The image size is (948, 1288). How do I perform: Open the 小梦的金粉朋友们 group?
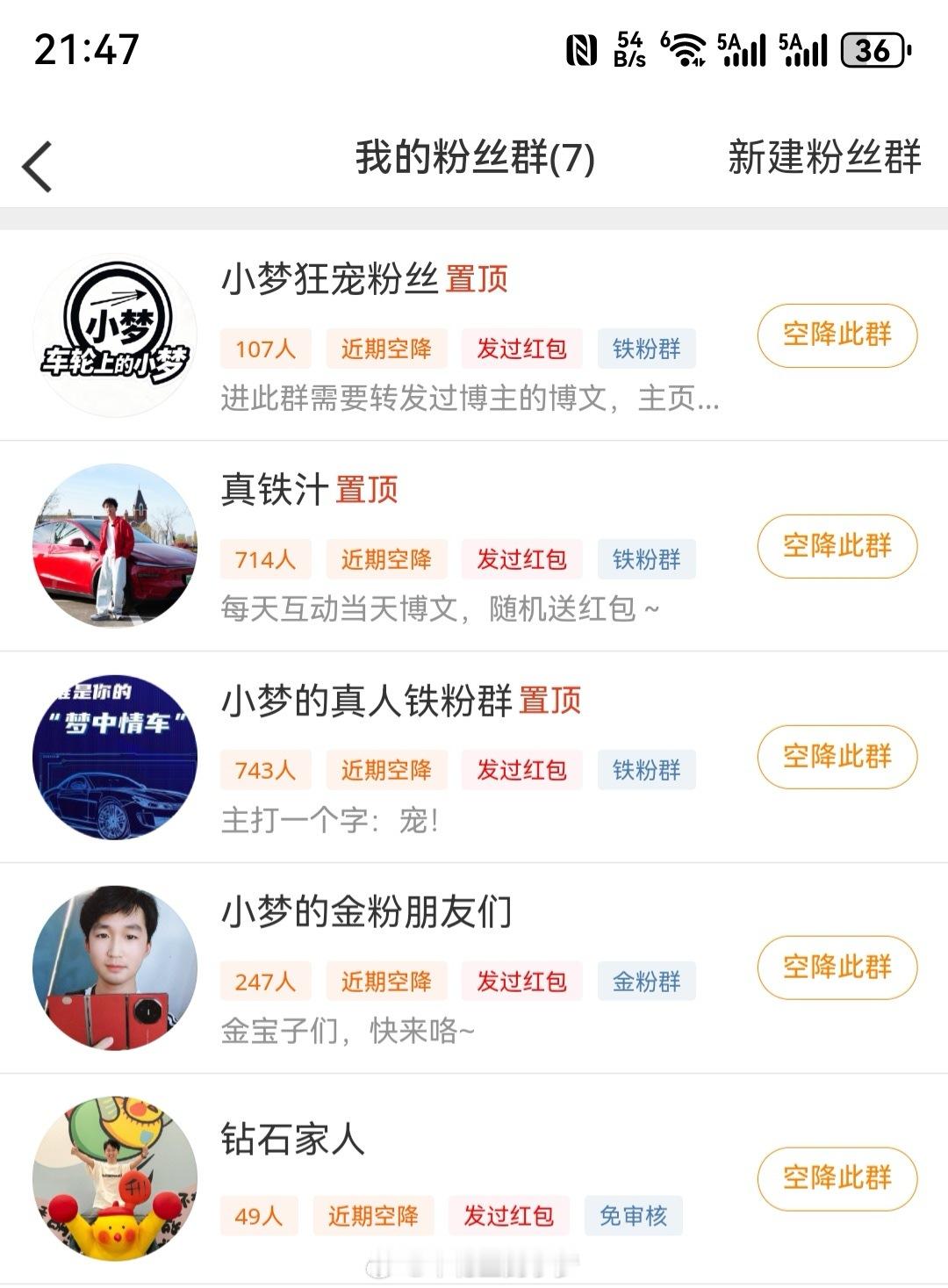(x=367, y=912)
